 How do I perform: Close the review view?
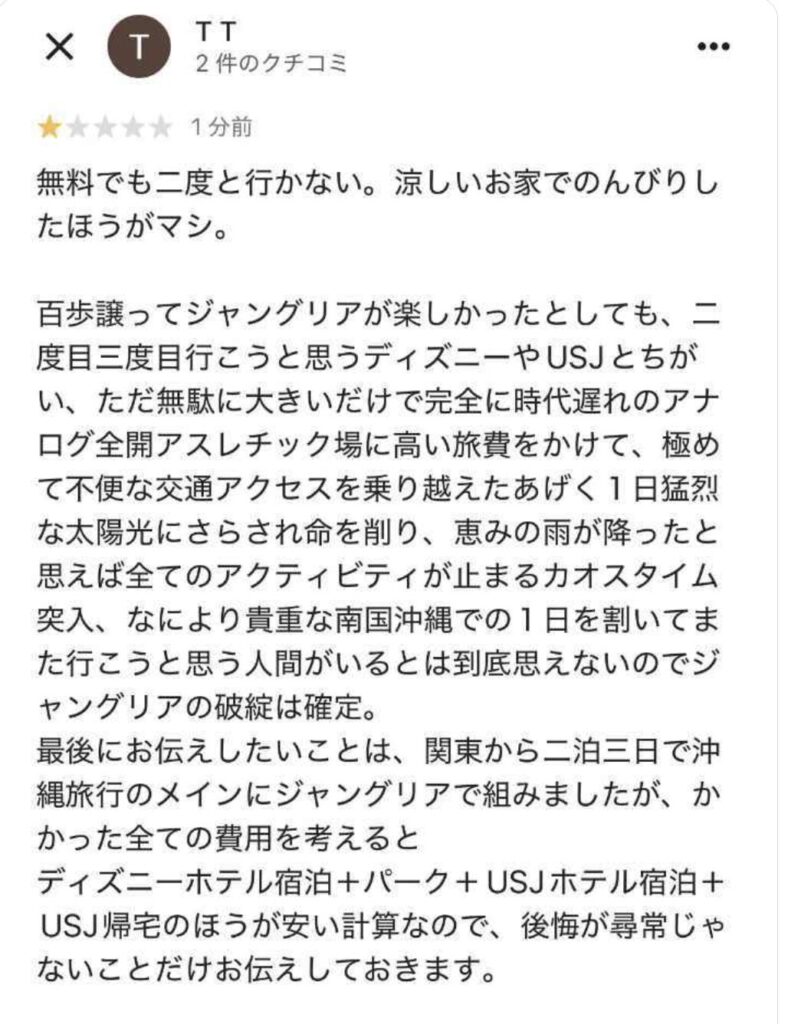coord(60,47)
